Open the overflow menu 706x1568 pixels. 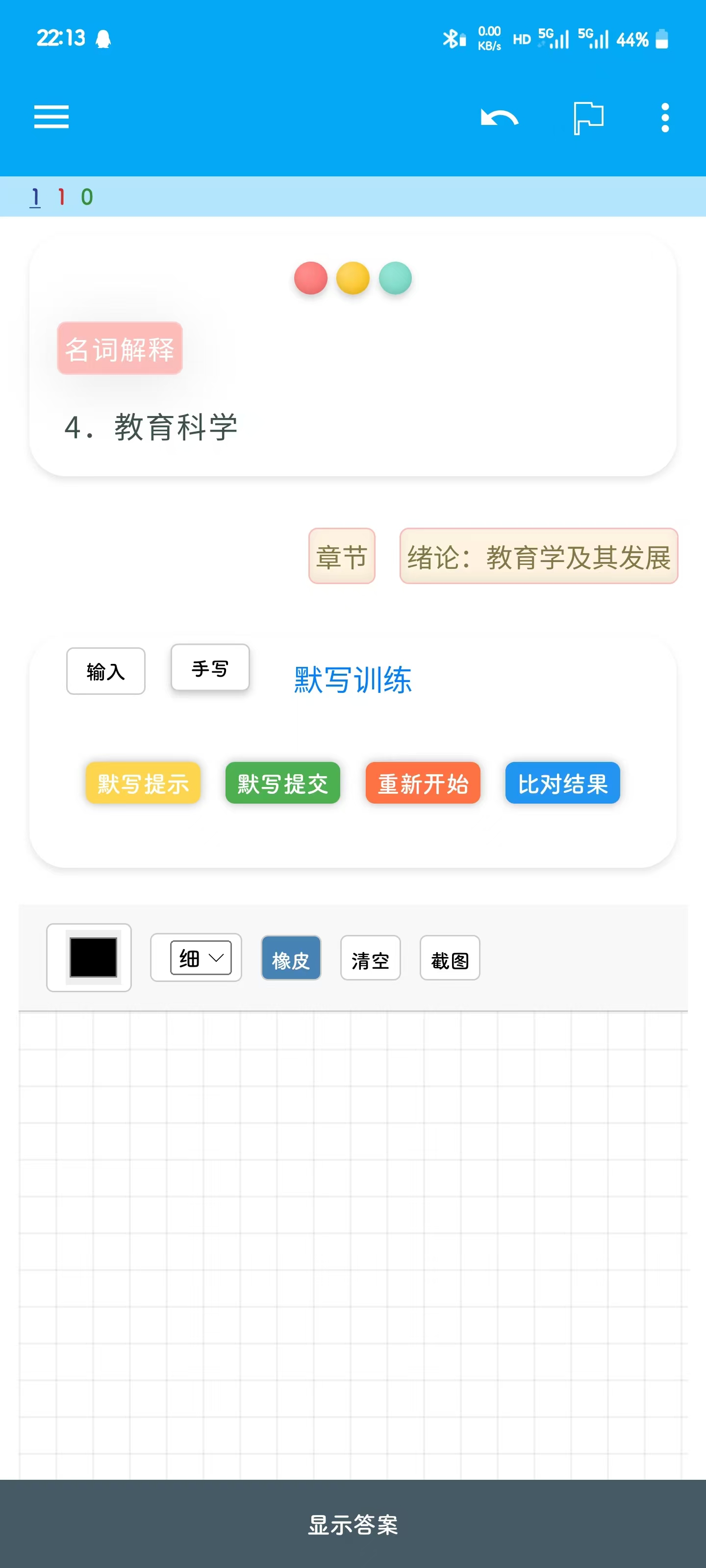click(665, 117)
